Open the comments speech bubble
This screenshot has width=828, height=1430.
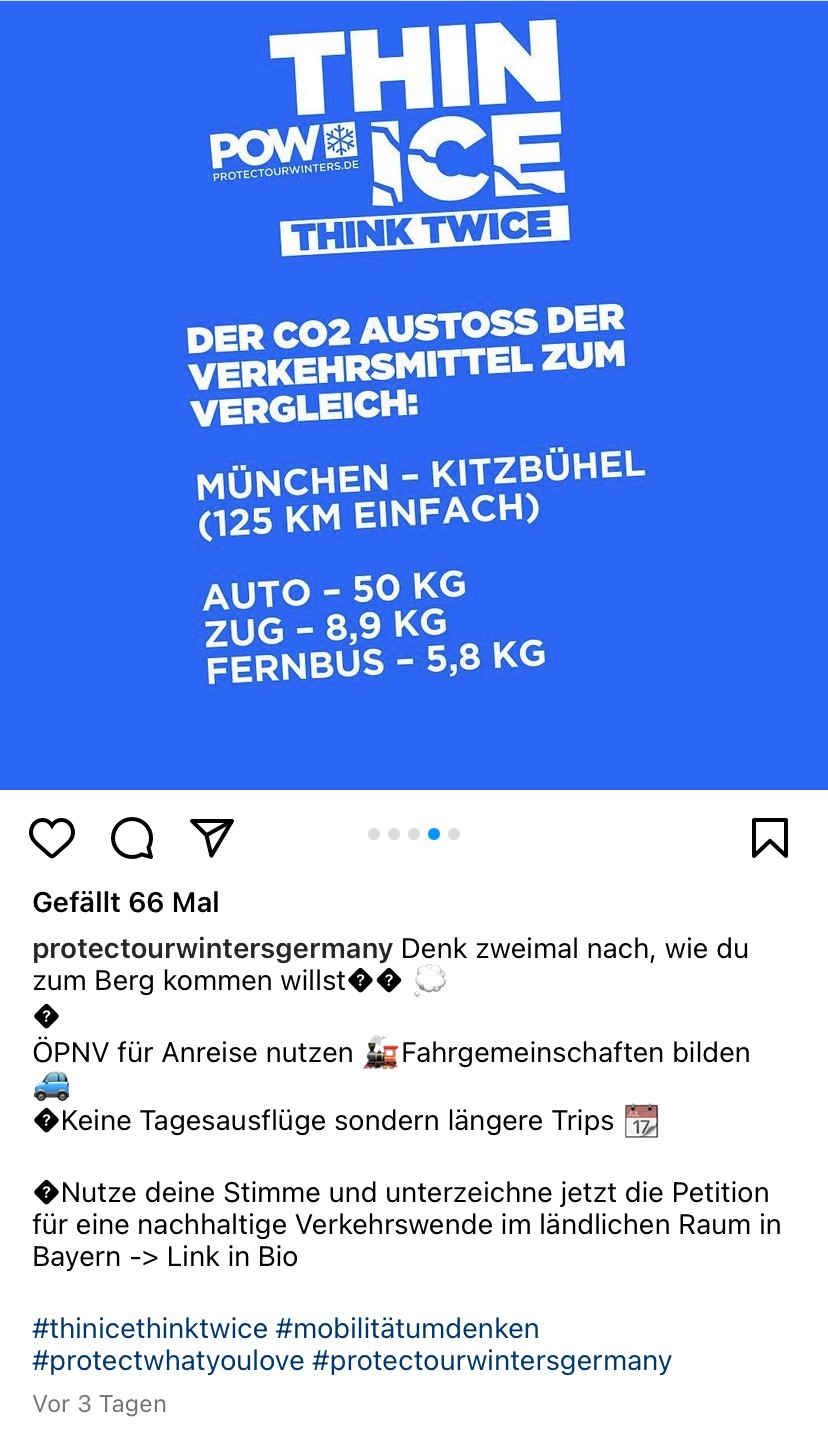coord(132,838)
